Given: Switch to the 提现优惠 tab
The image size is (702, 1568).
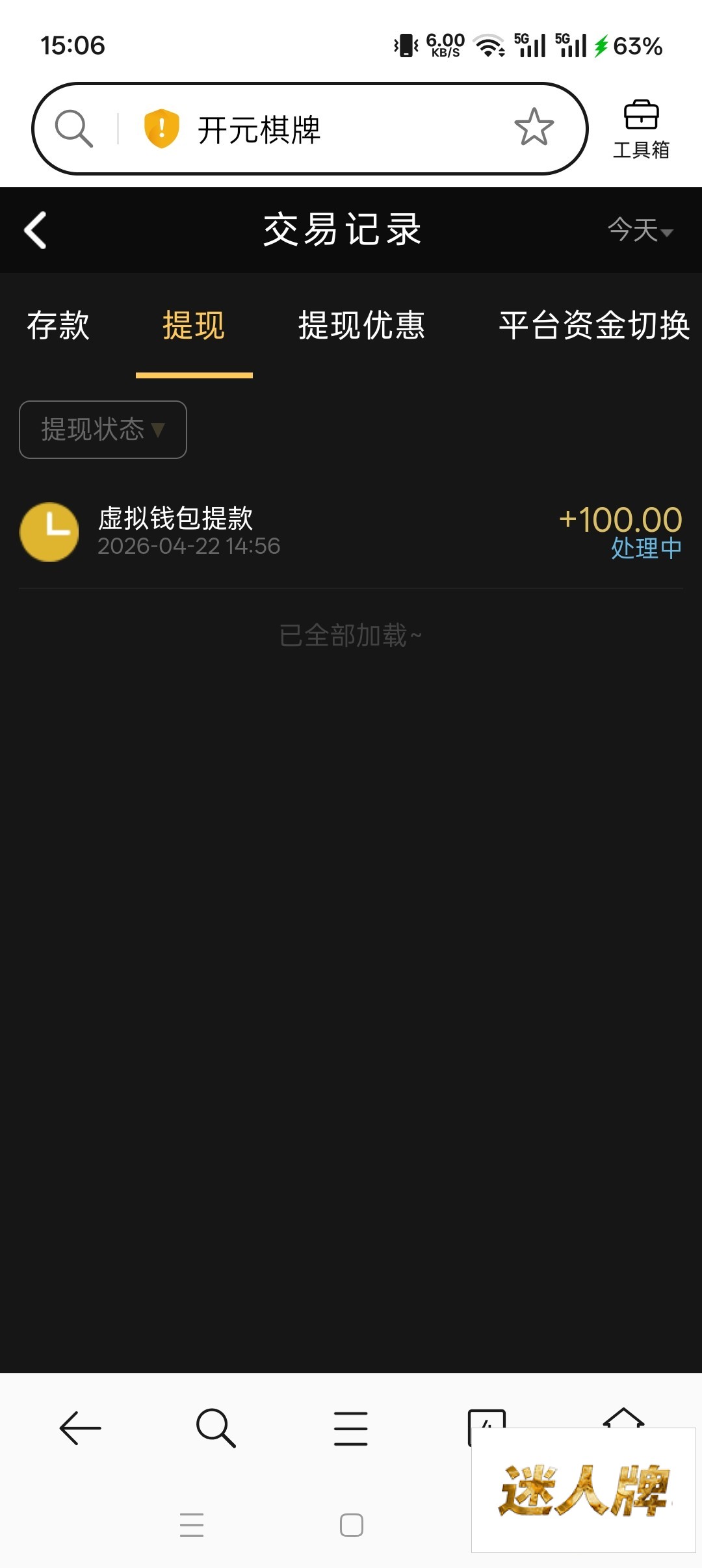Looking at the screenshot, I should tap(361, 325).
